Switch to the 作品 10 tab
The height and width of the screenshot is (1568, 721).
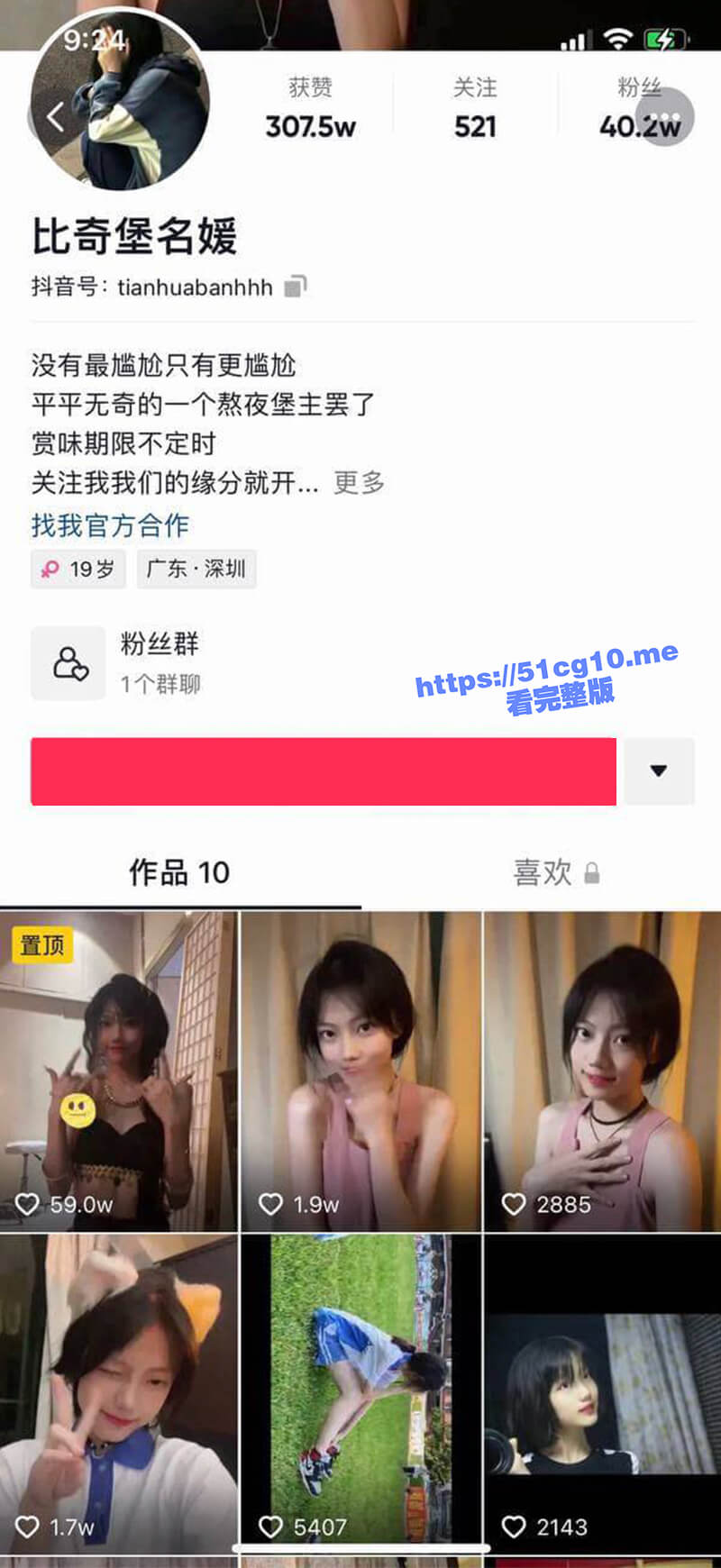[x=179, y=872]
